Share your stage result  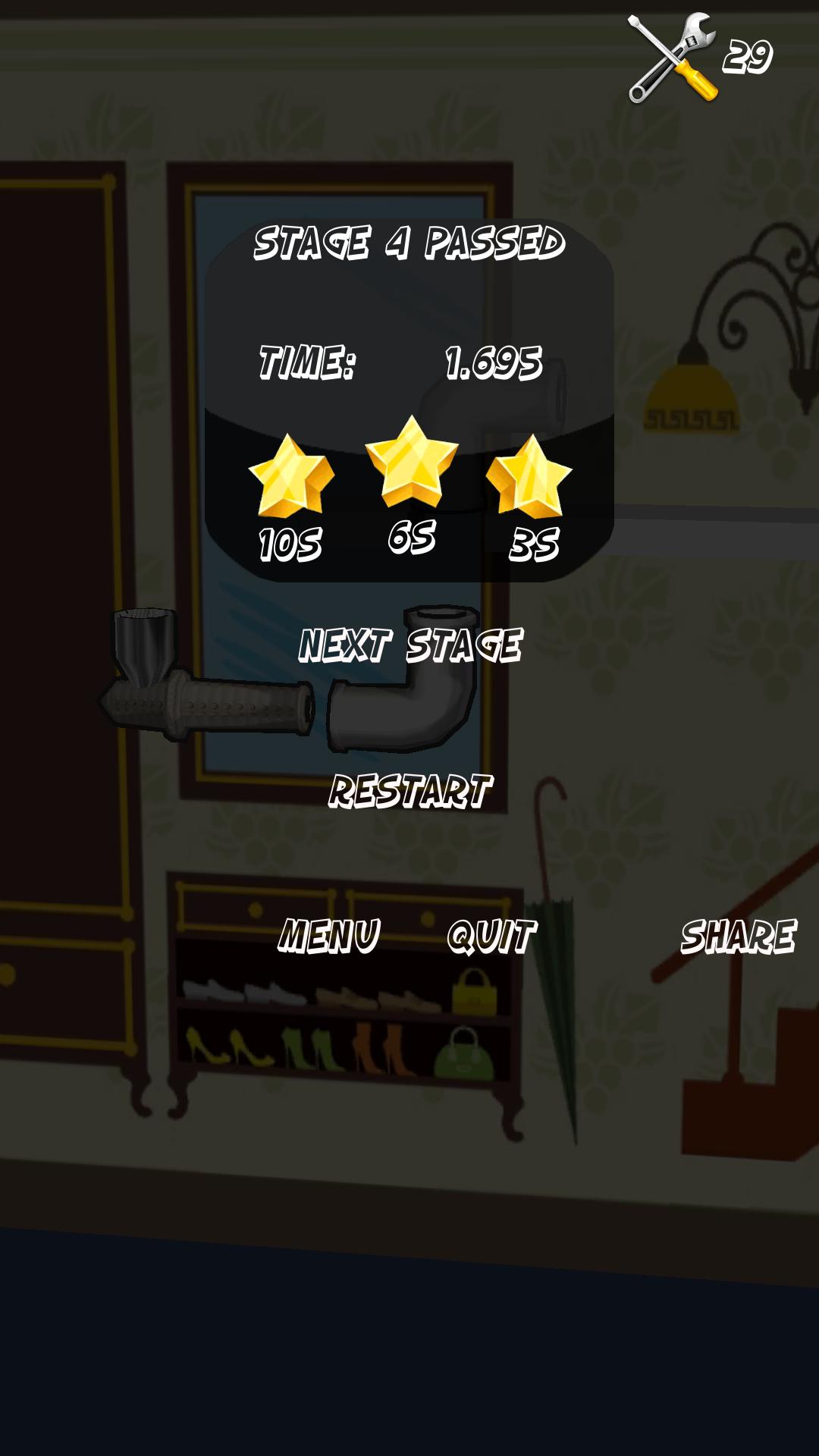tap(738, 936)
